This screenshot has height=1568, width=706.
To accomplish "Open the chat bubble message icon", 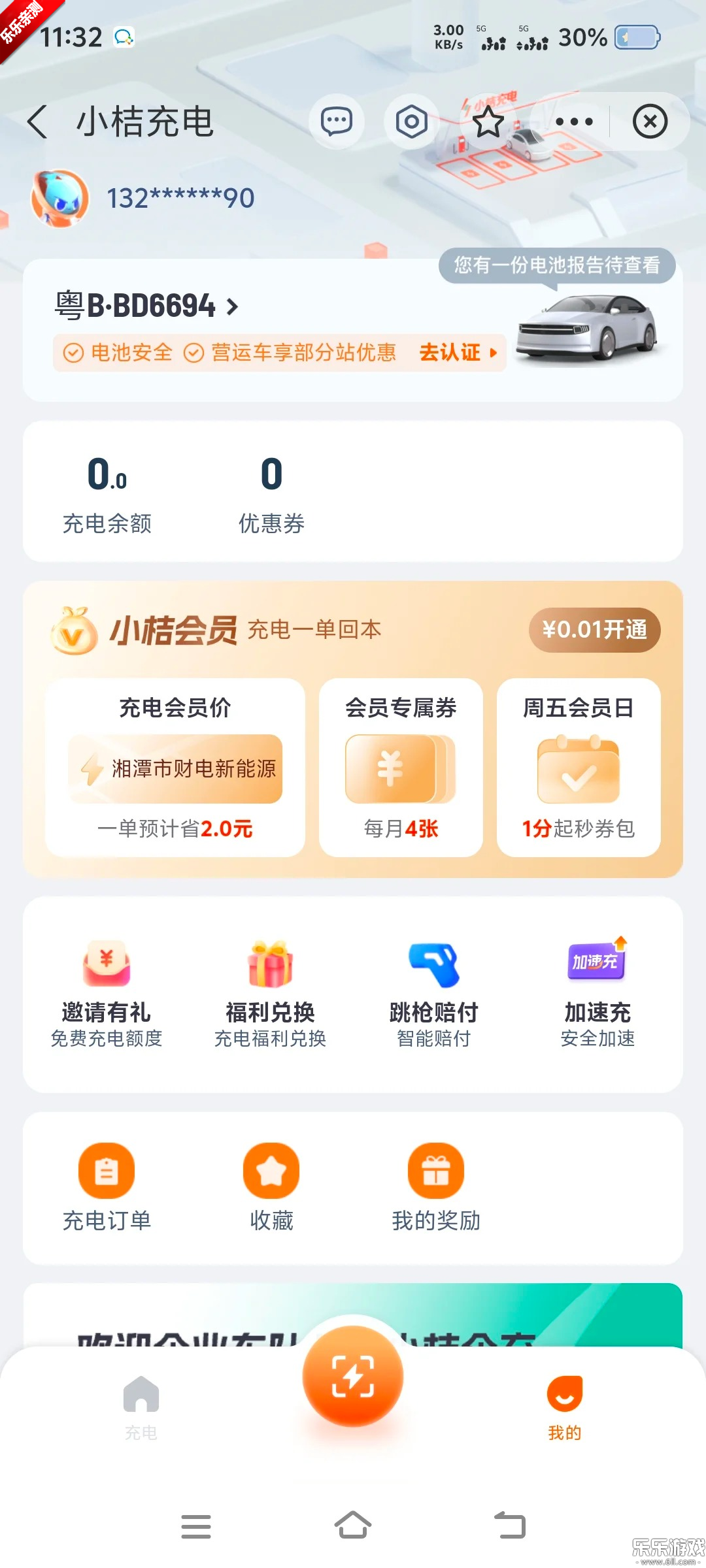I will [337, 122].
